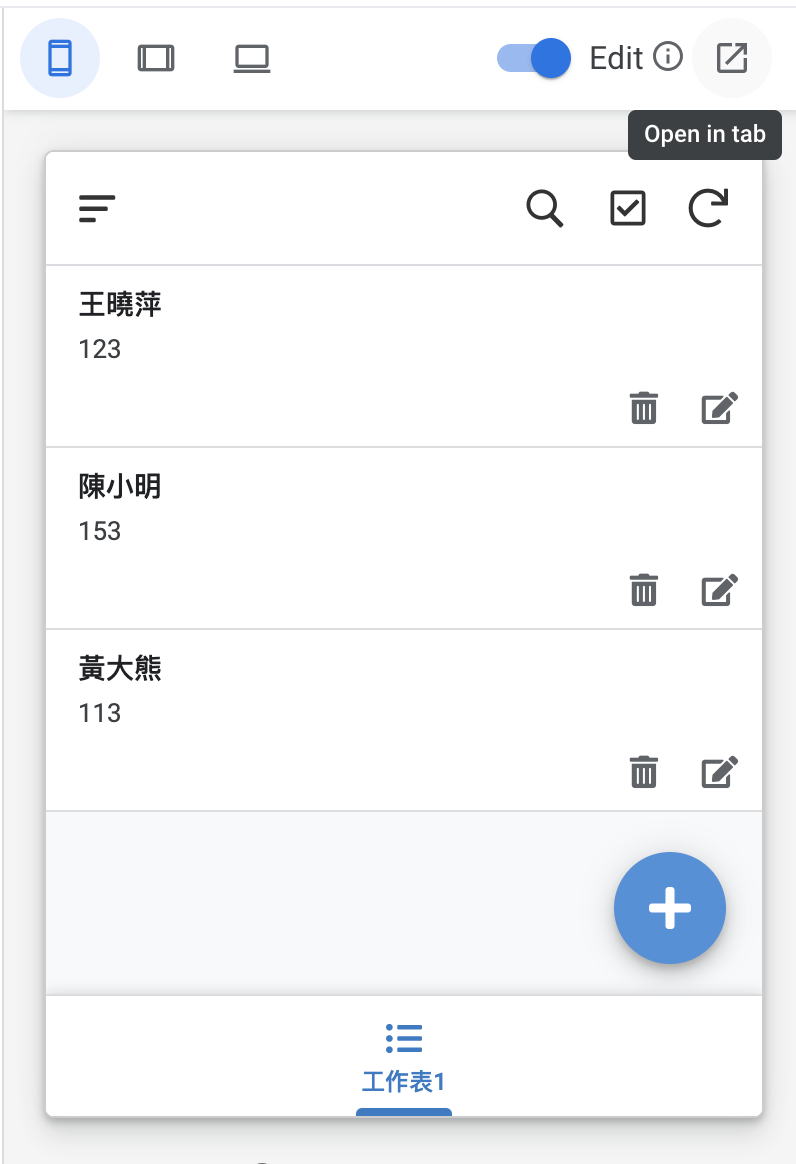The image size is (796, 1164).
Task: Select the 工作表1 tab
Action: (x=403, y=1056)
